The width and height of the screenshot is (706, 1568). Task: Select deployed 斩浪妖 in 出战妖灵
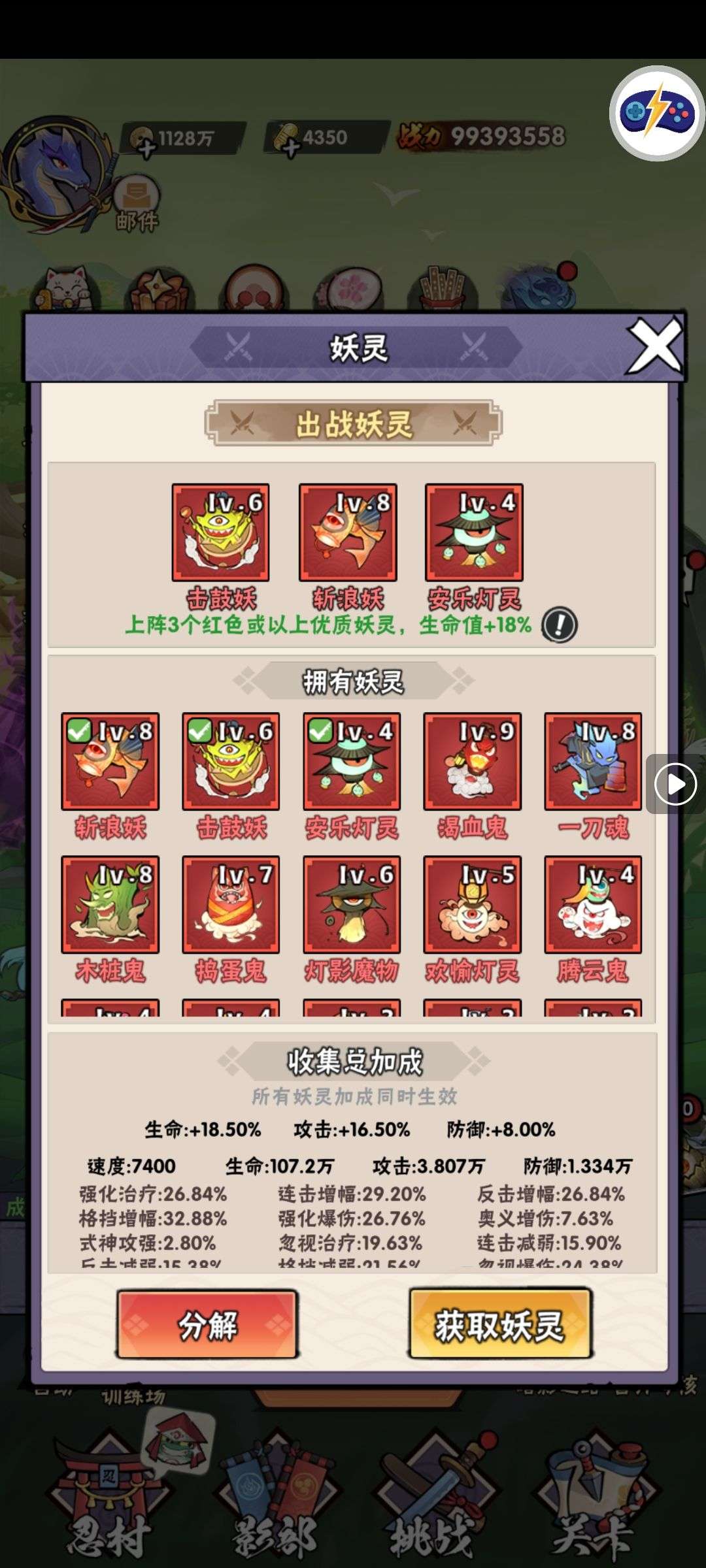click(348, 532)
